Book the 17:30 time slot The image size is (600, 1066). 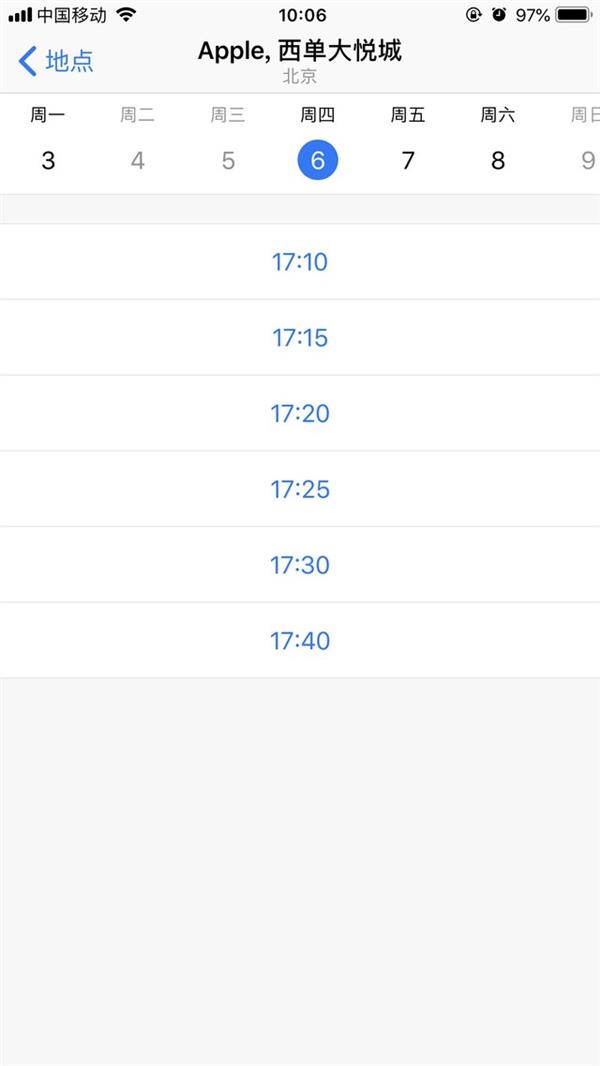coord(300,565)
